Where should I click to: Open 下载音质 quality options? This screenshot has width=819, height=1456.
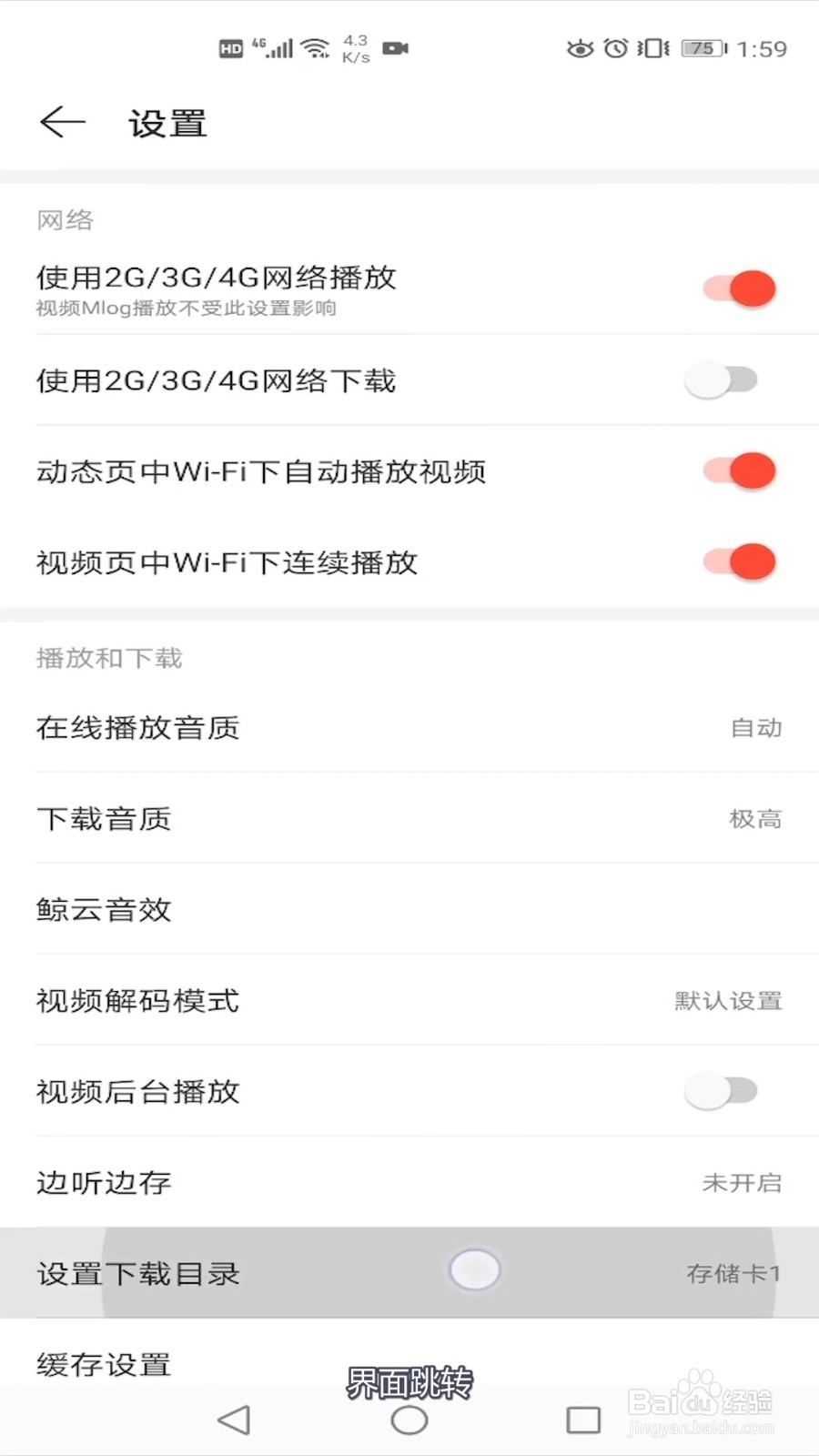pos(409,819)
